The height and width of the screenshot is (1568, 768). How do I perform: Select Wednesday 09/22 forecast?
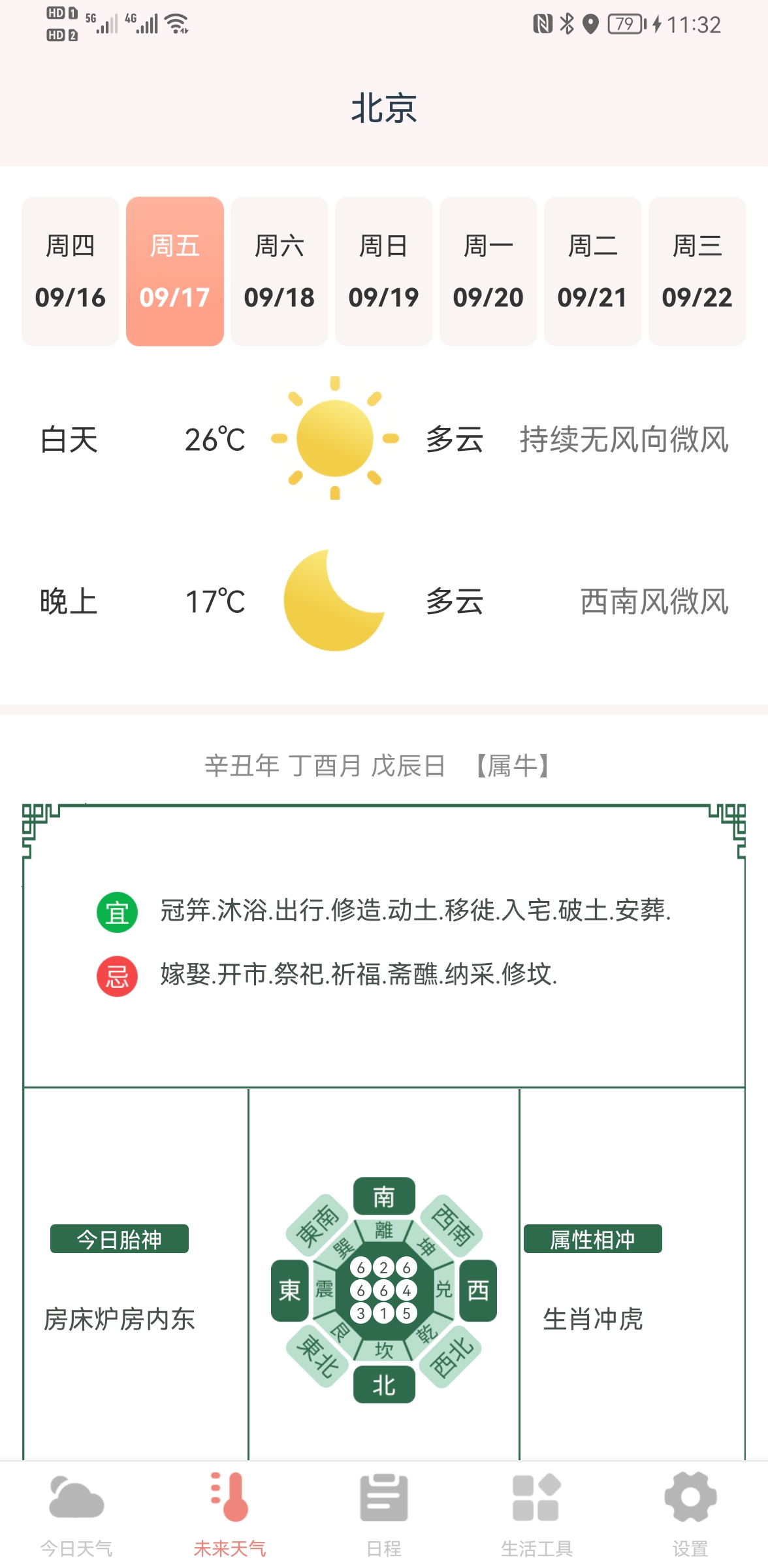coord(697,271)
